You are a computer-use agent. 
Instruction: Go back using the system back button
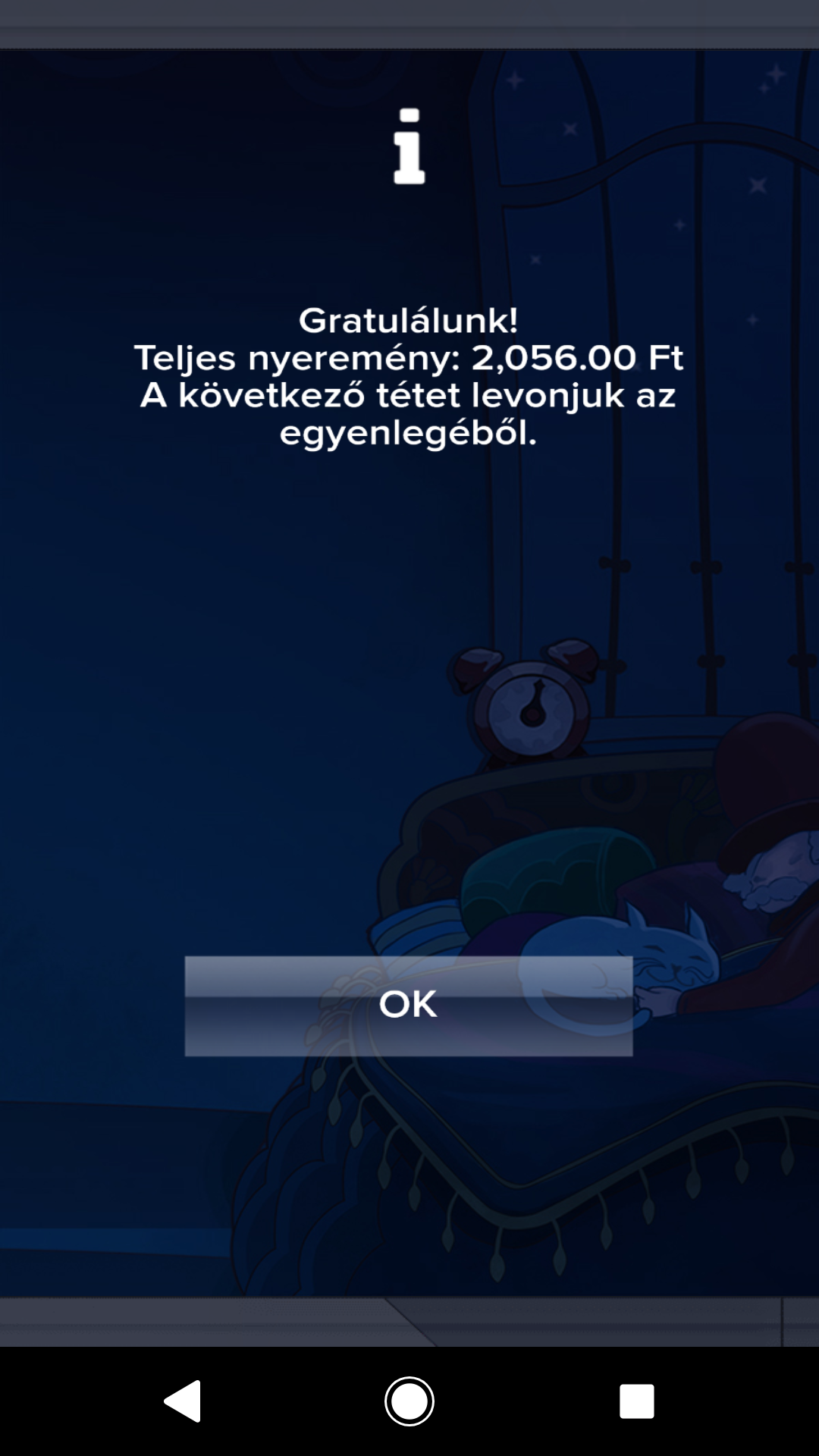[183, 1401]
